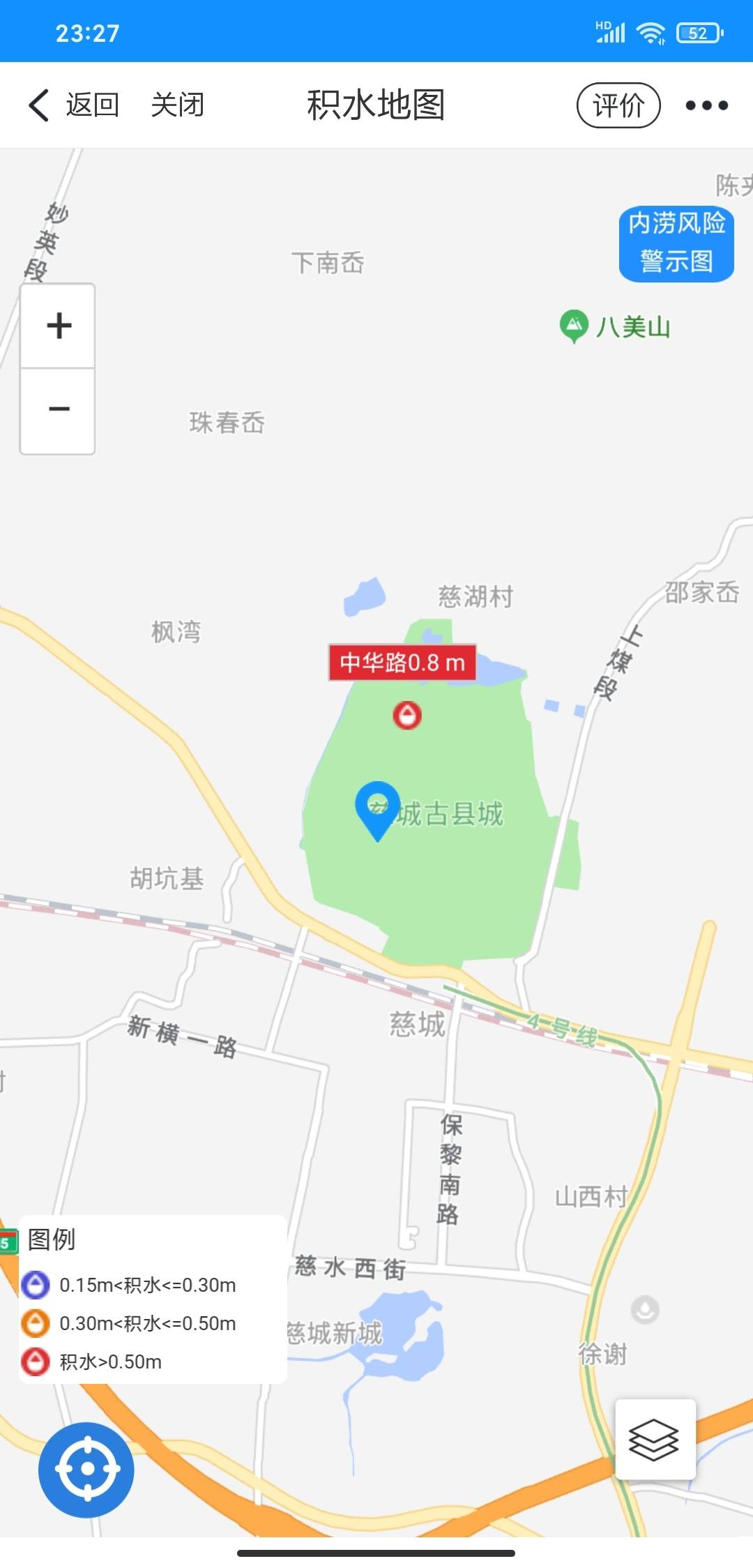
Task: Open the three-dot overflow menu
Action: pos(706,105)
